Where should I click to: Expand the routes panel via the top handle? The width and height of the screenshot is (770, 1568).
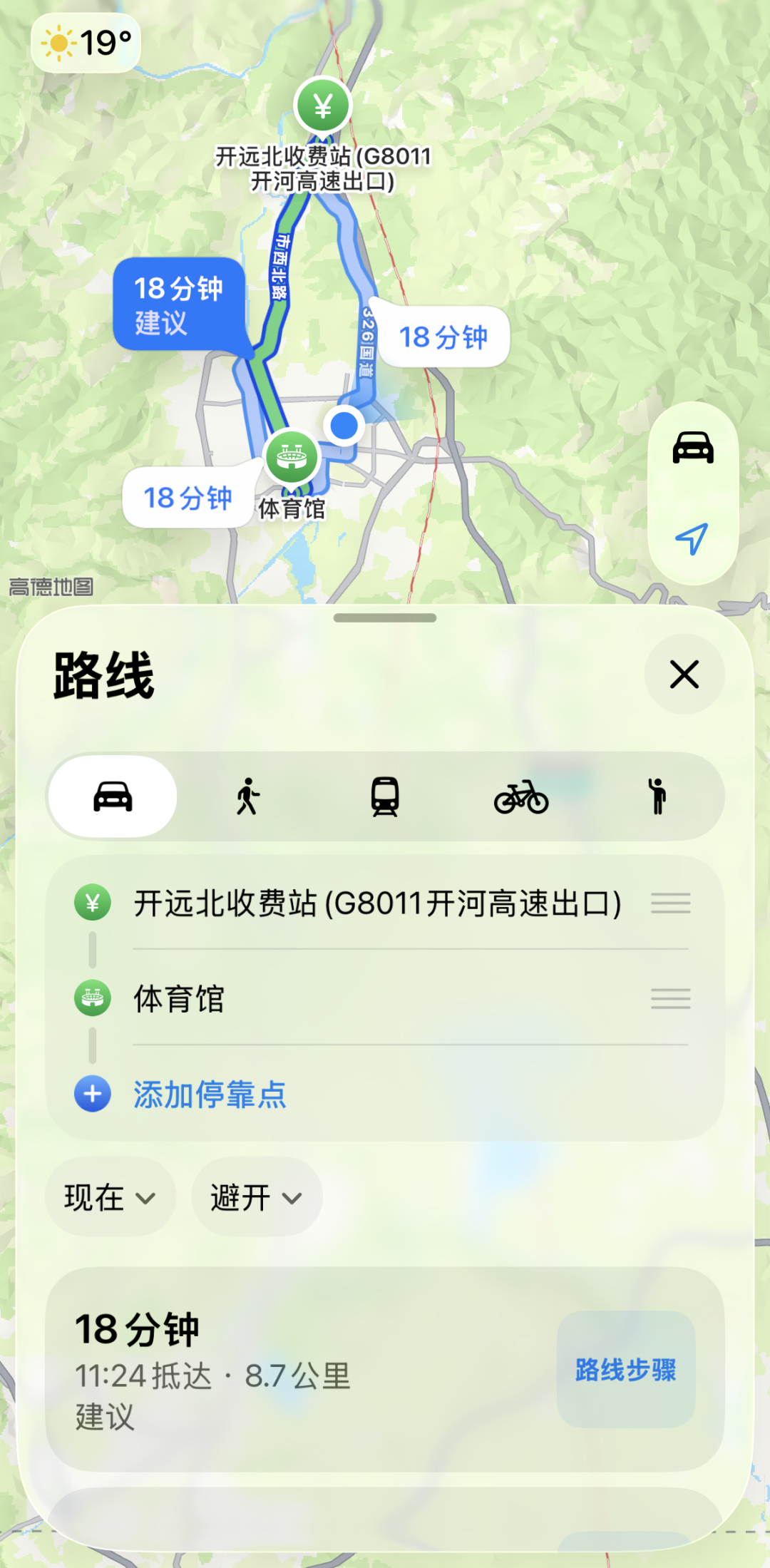[384, 620]
